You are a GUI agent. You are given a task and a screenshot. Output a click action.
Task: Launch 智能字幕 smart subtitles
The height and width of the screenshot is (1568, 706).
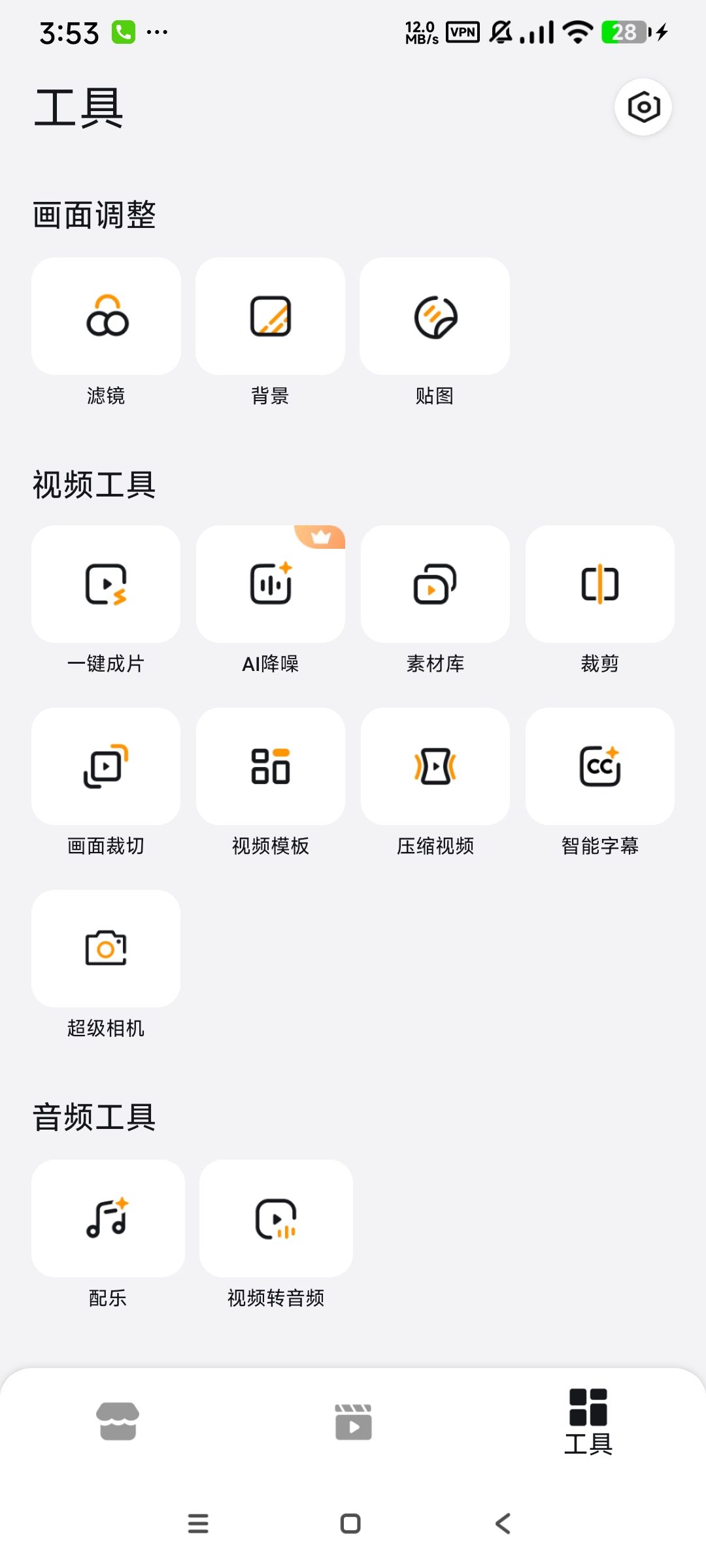click(600, 766)
